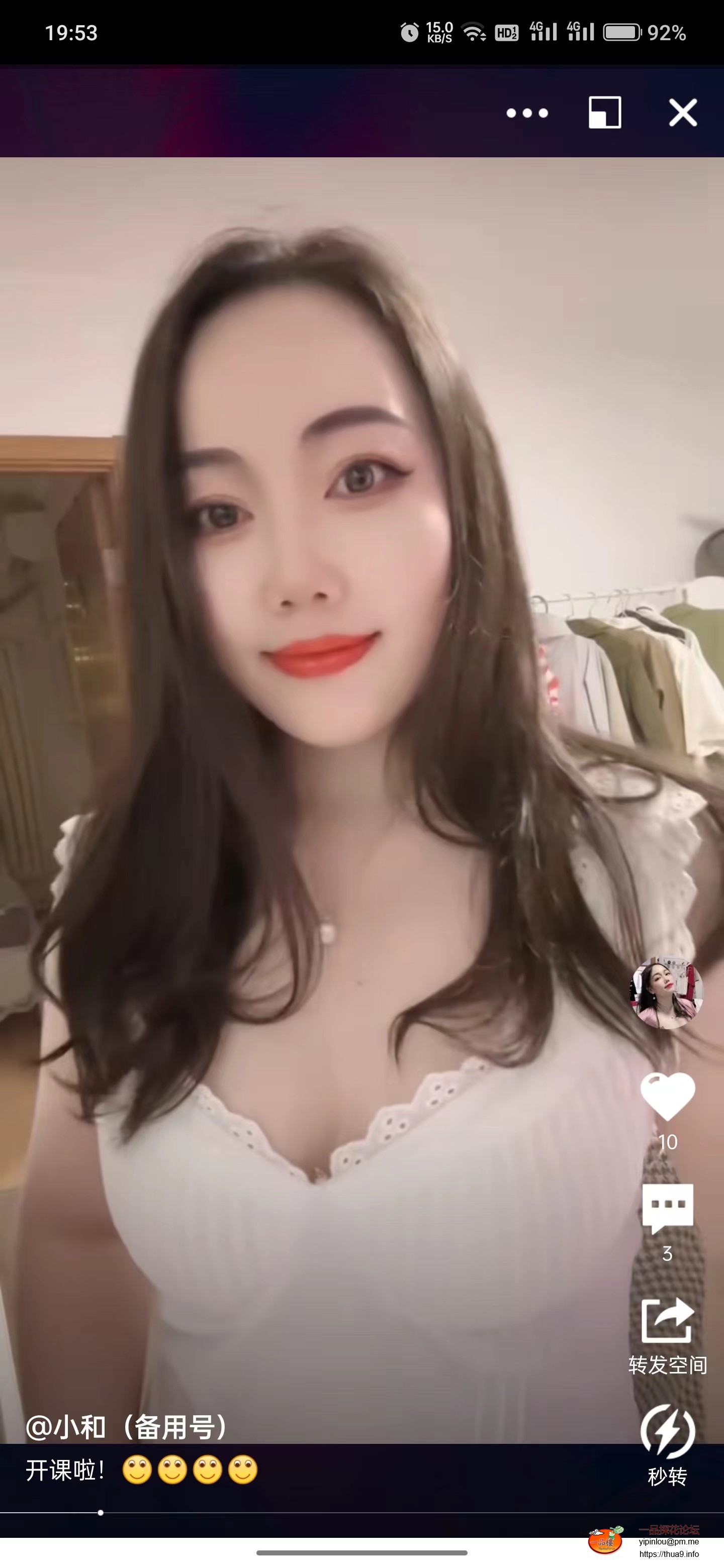
Task: Close the video player
Action: (x=683, y=113)
